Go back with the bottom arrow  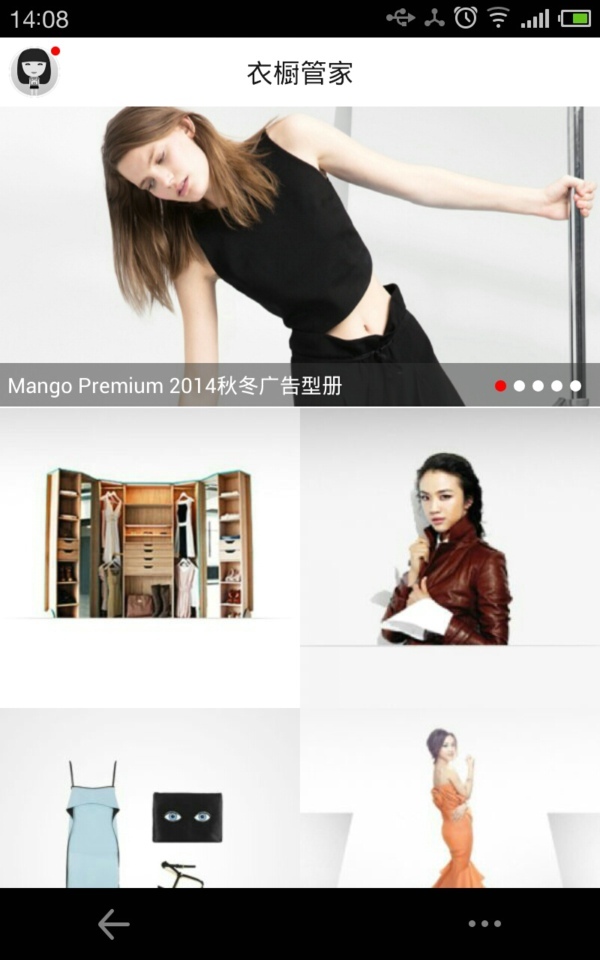114,924
